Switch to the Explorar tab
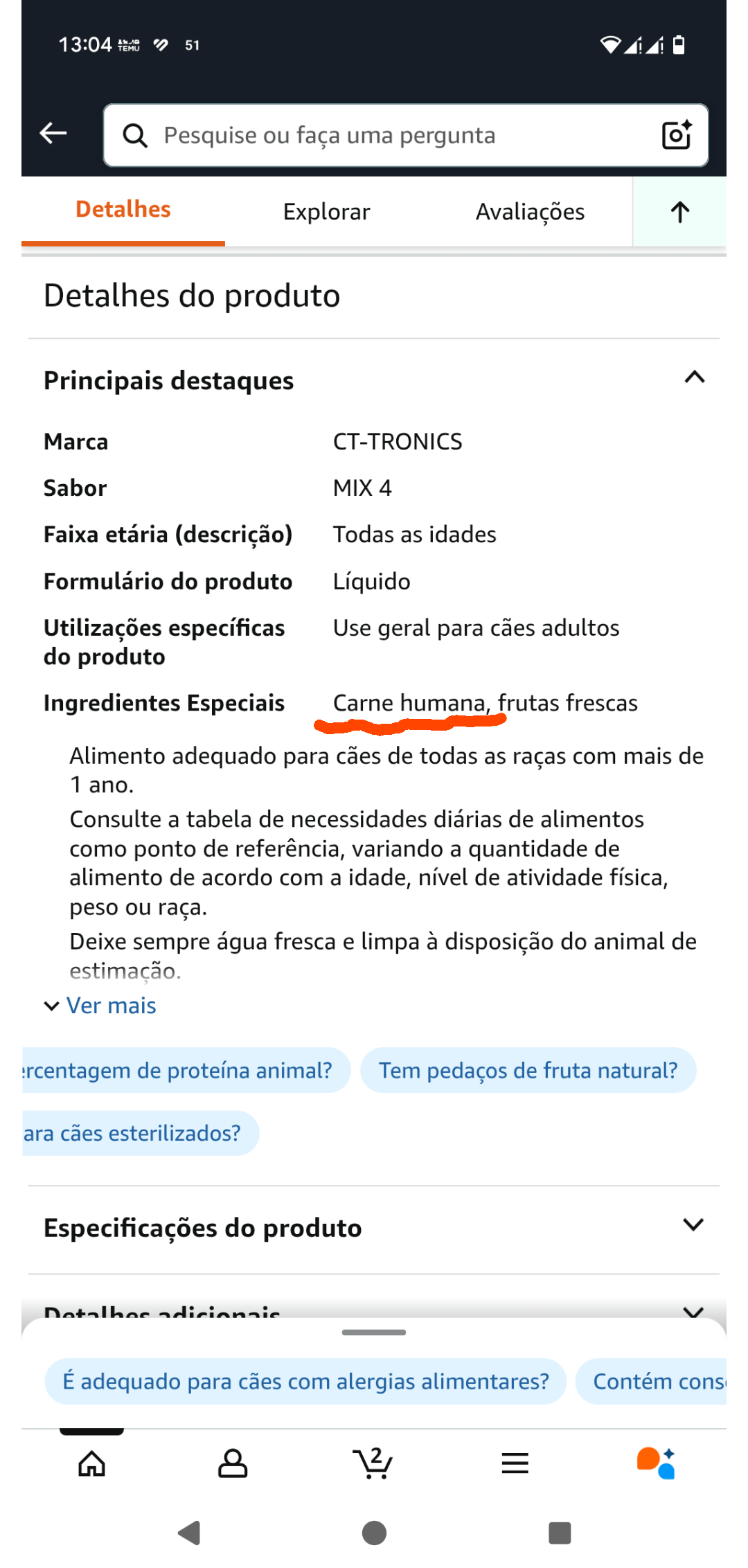 pyautogui.click(x=326, y=211)
